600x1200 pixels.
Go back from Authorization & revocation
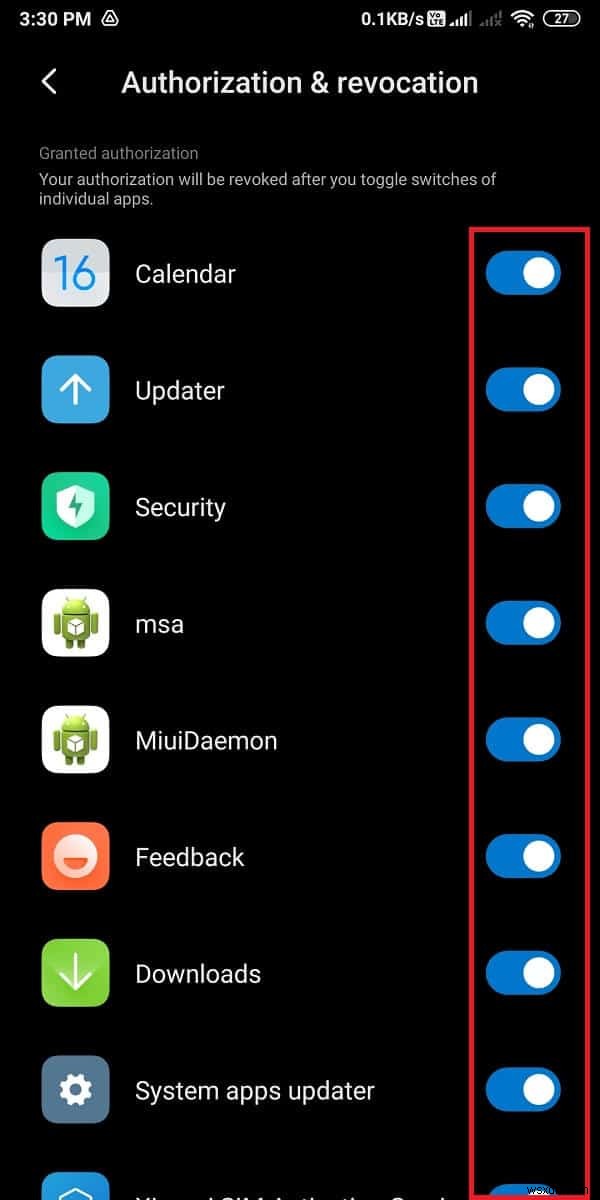pos(49,82)
